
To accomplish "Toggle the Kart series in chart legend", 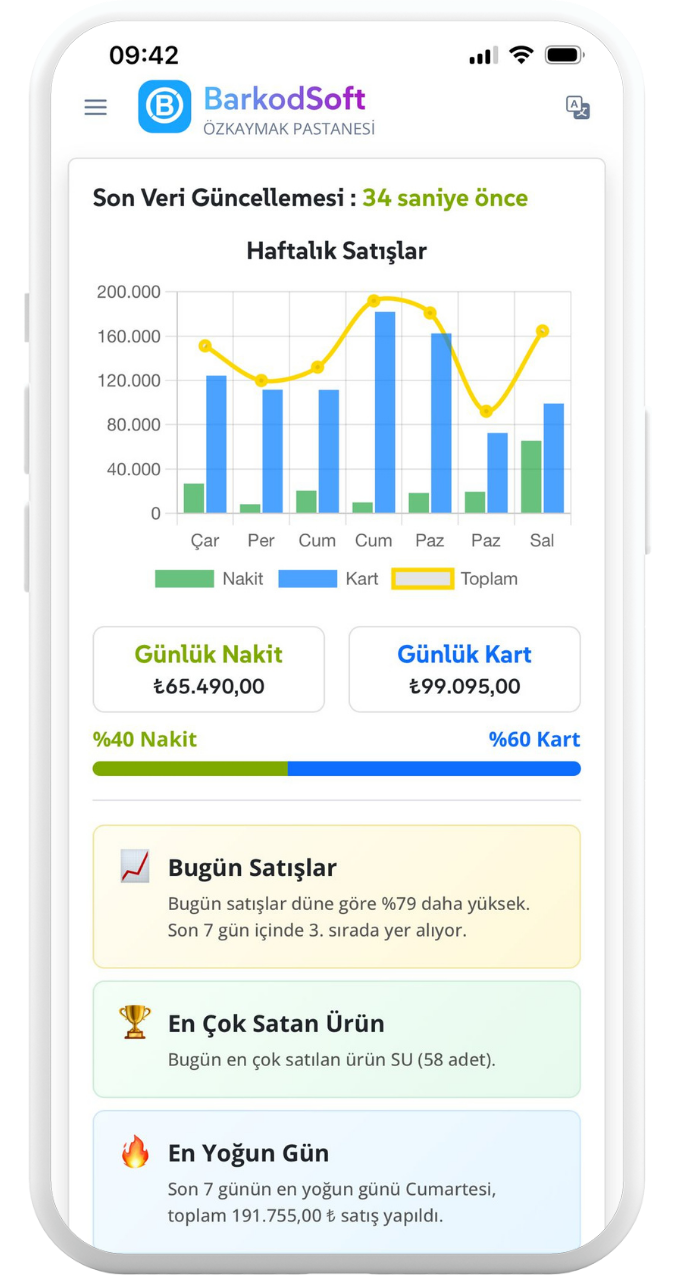I will (328, 578).
